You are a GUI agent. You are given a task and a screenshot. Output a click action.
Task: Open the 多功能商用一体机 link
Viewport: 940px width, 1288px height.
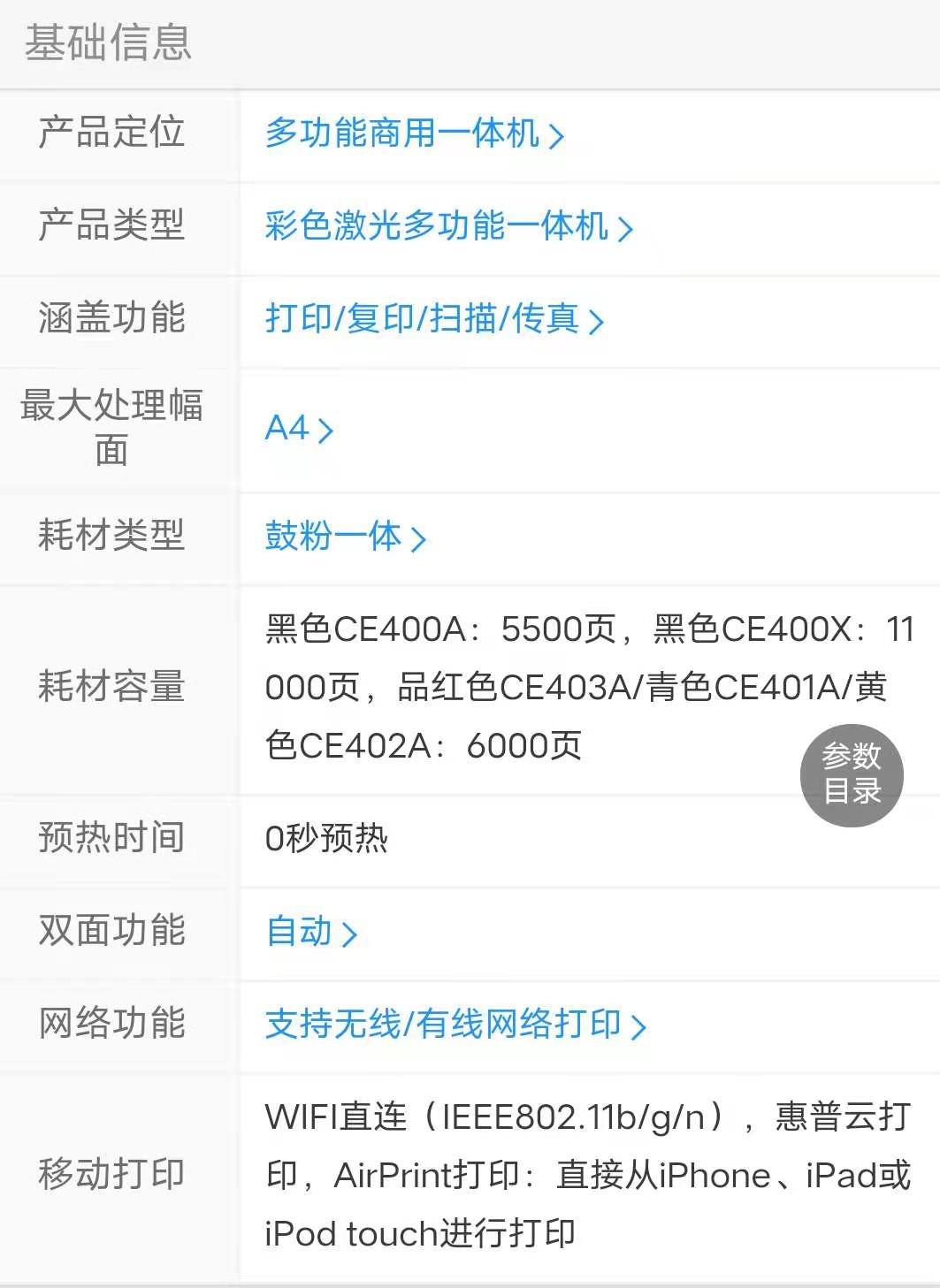point(413,134)
